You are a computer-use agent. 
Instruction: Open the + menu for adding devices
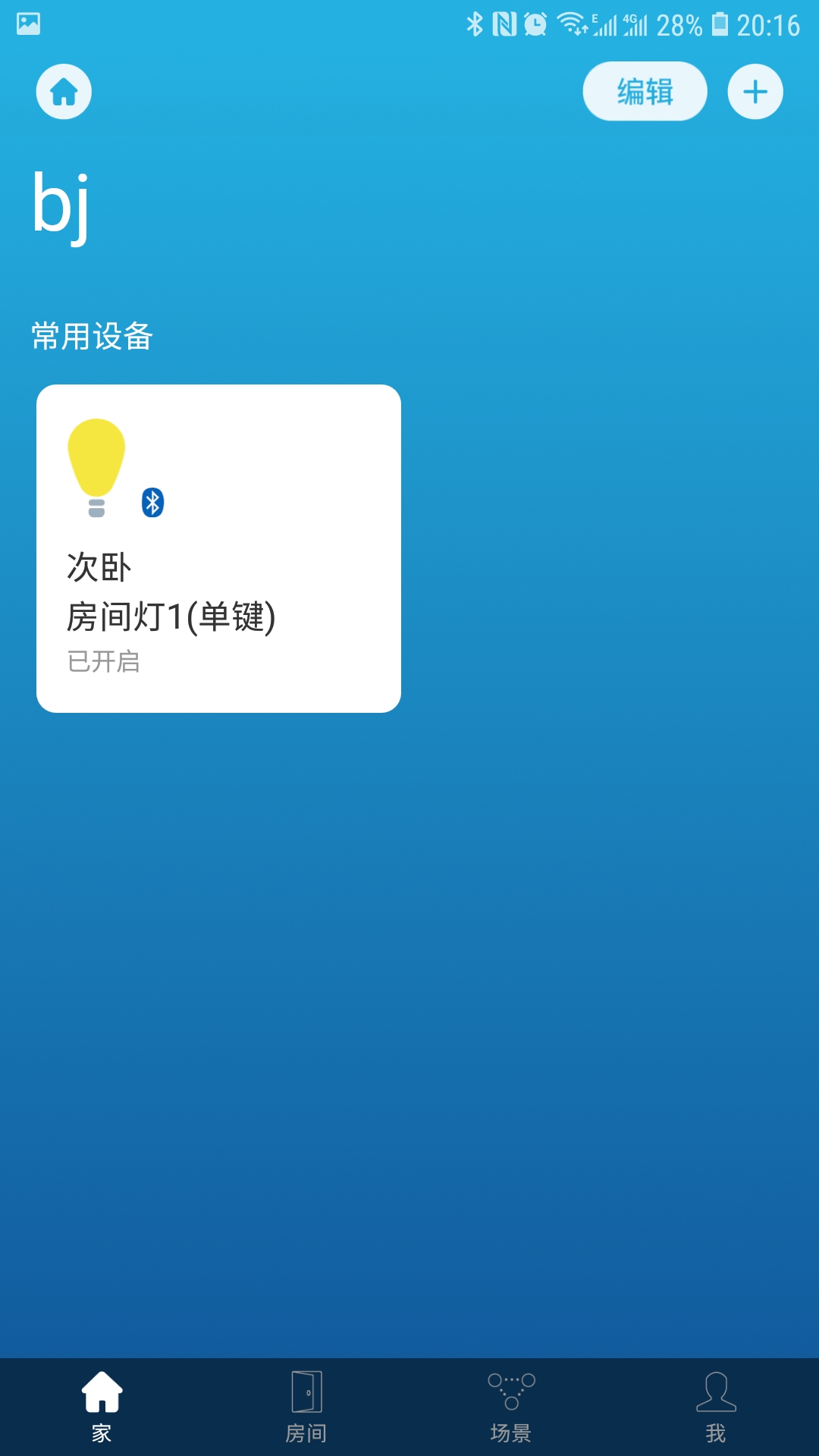point(755,91)
